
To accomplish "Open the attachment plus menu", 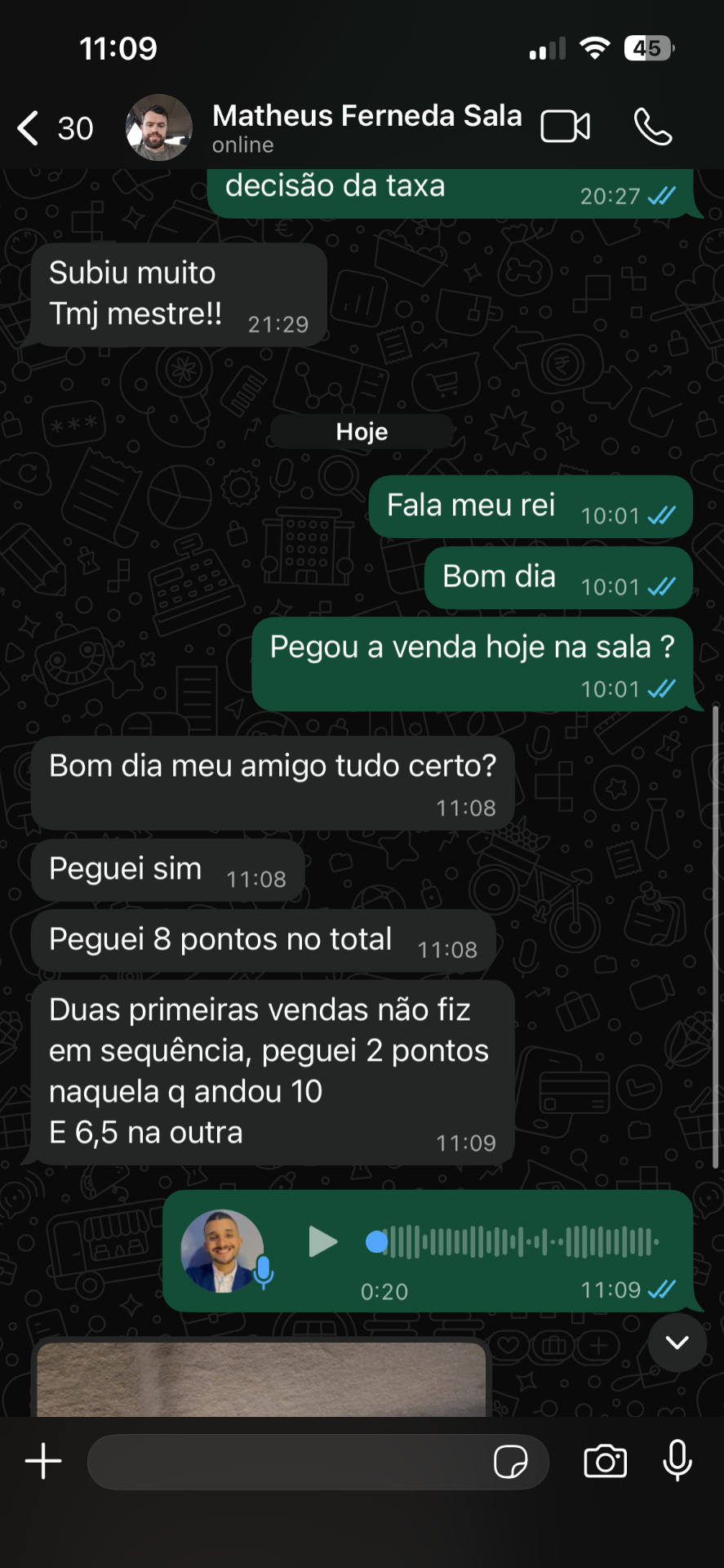I will (43, 1461).
